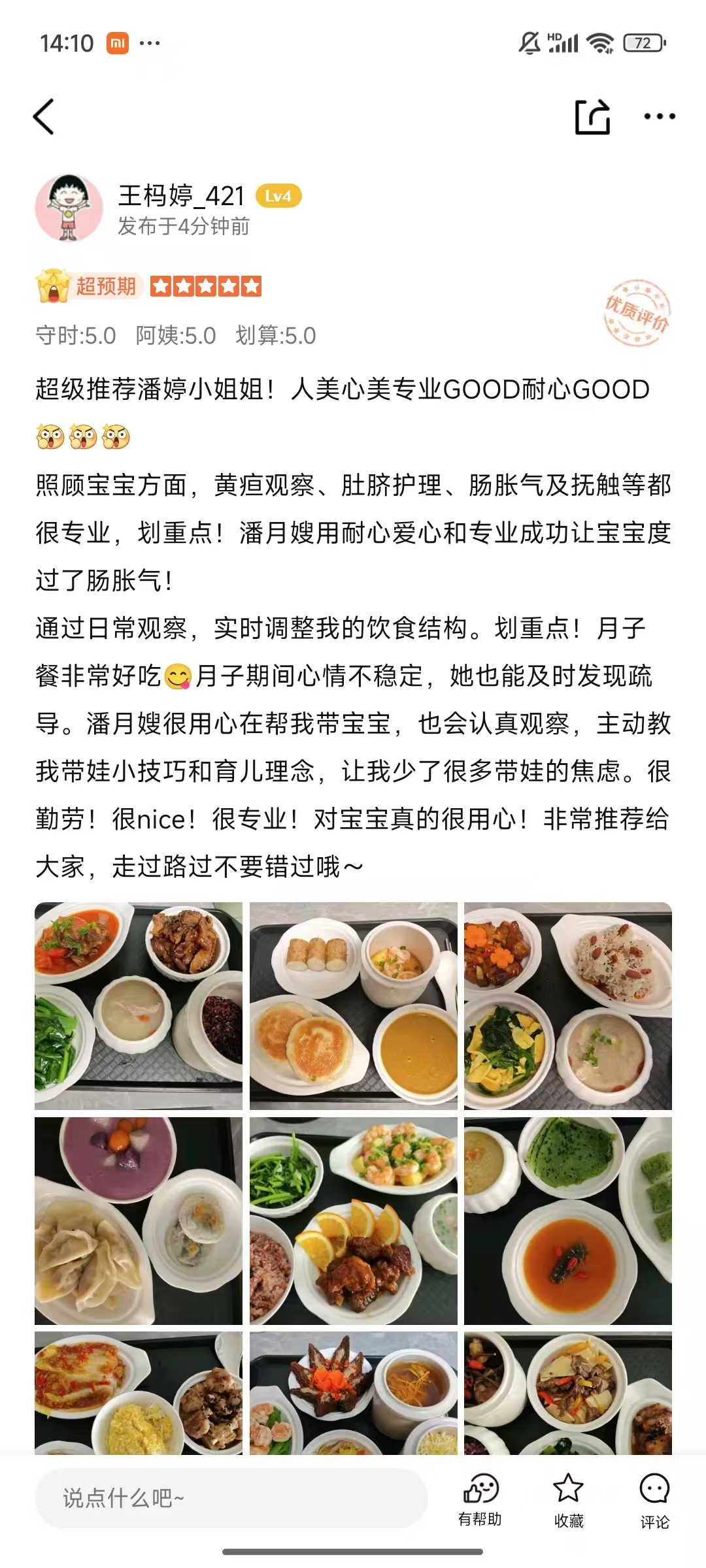Open the bamboo shoot stir-fry photo
The height and width of the screenshot is (1568, 706).
(x=567, y=1392)
